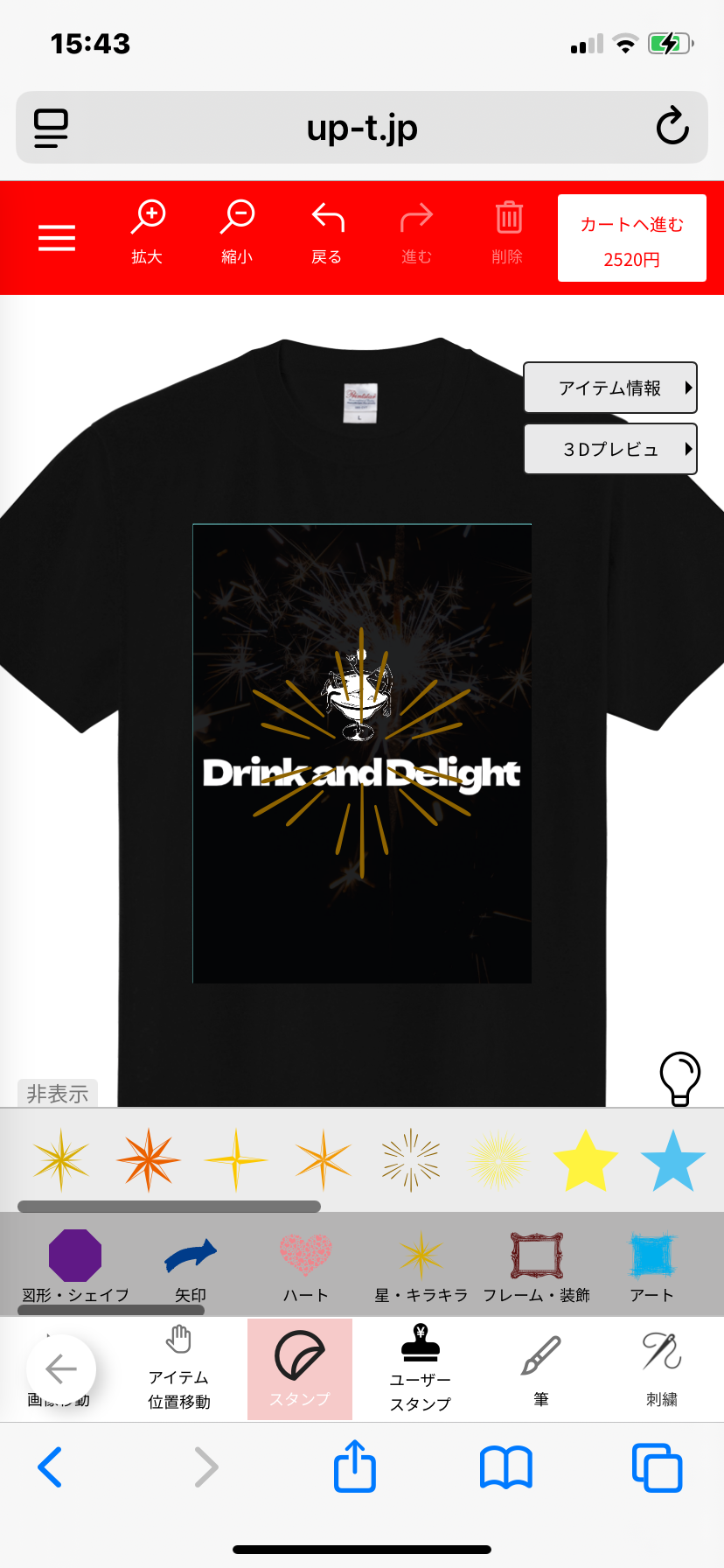
Task: Zoom out with 縮小
Action: [237, 232]
